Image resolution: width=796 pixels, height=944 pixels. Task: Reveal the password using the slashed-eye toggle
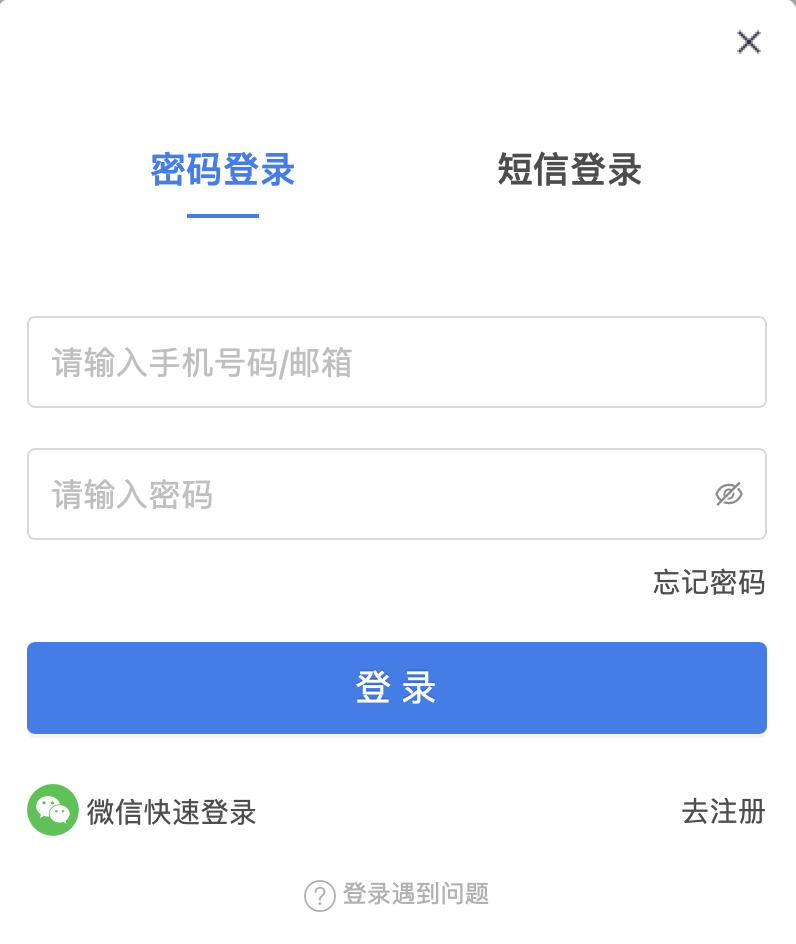coord(729,494)
